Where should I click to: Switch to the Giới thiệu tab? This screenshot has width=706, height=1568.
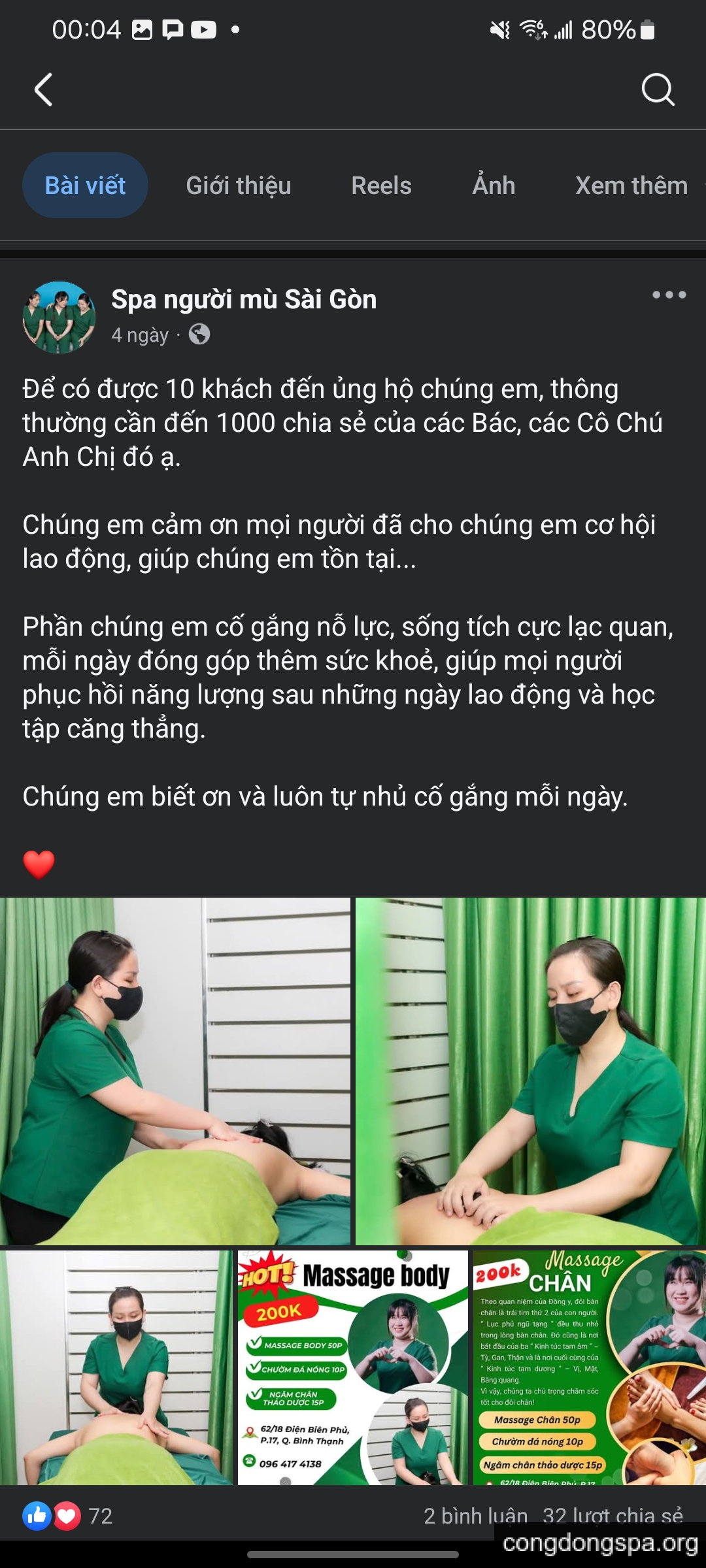click(x=238, y=186)
